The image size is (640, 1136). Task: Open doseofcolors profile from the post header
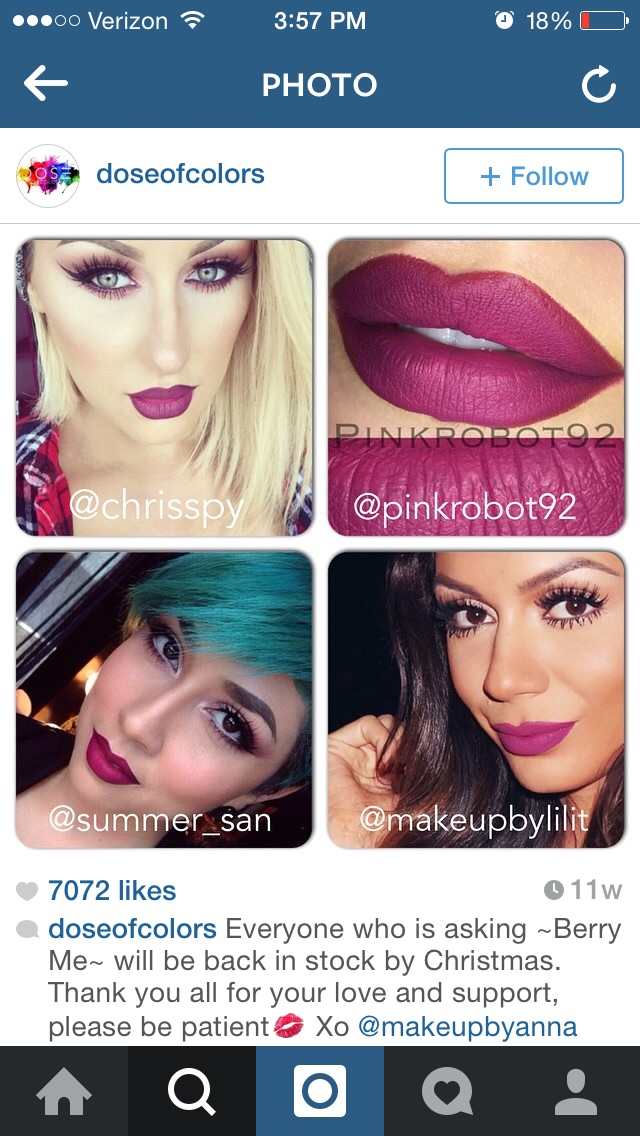pos(180,174)
